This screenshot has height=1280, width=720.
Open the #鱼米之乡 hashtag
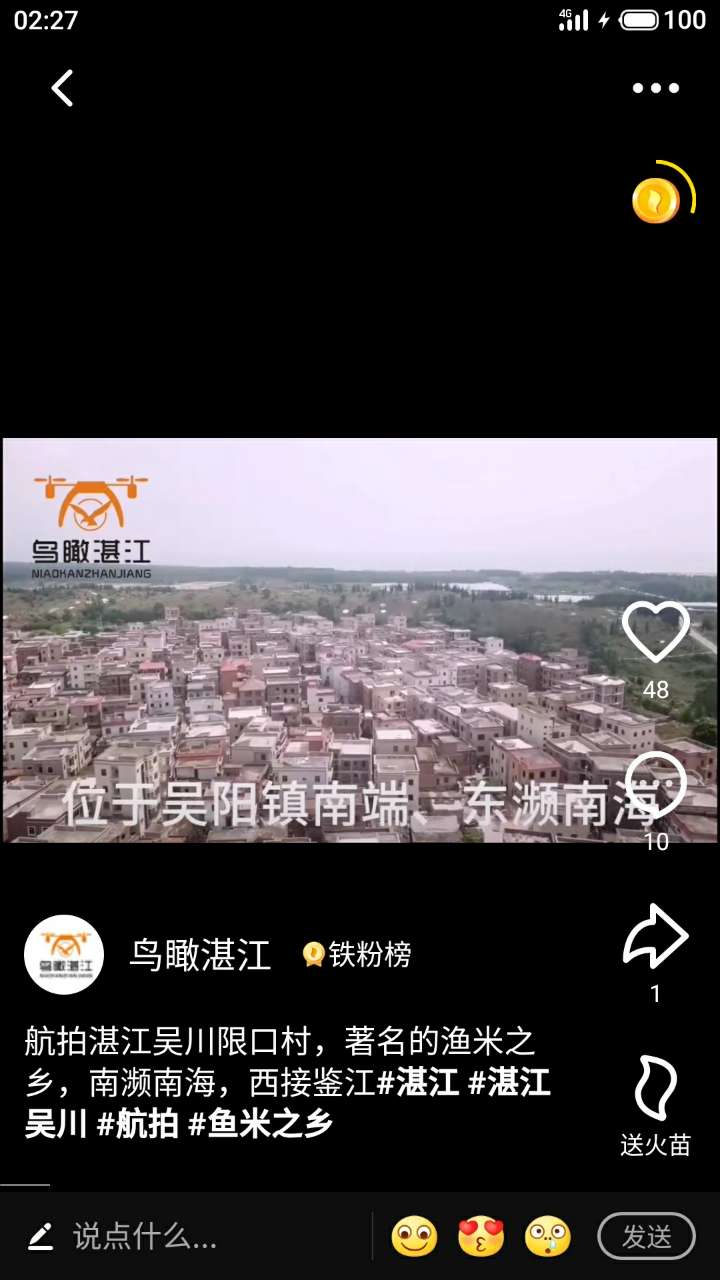click(260, 1124)
